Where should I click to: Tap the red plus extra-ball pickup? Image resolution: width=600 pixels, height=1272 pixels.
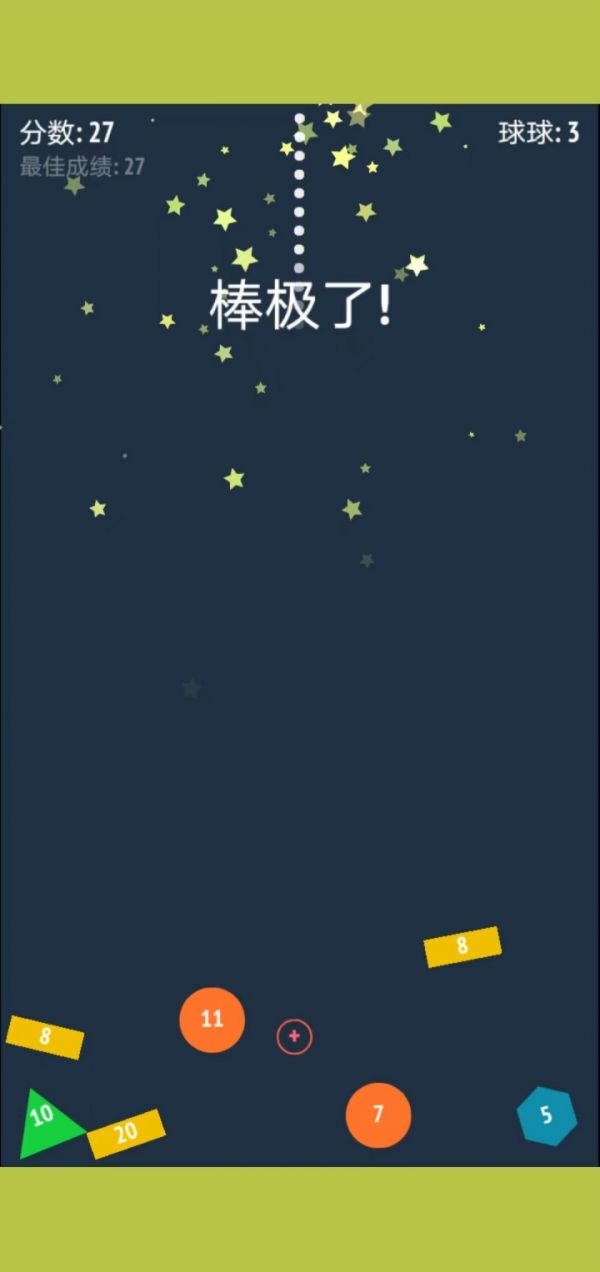click(x=294, y=1037)
